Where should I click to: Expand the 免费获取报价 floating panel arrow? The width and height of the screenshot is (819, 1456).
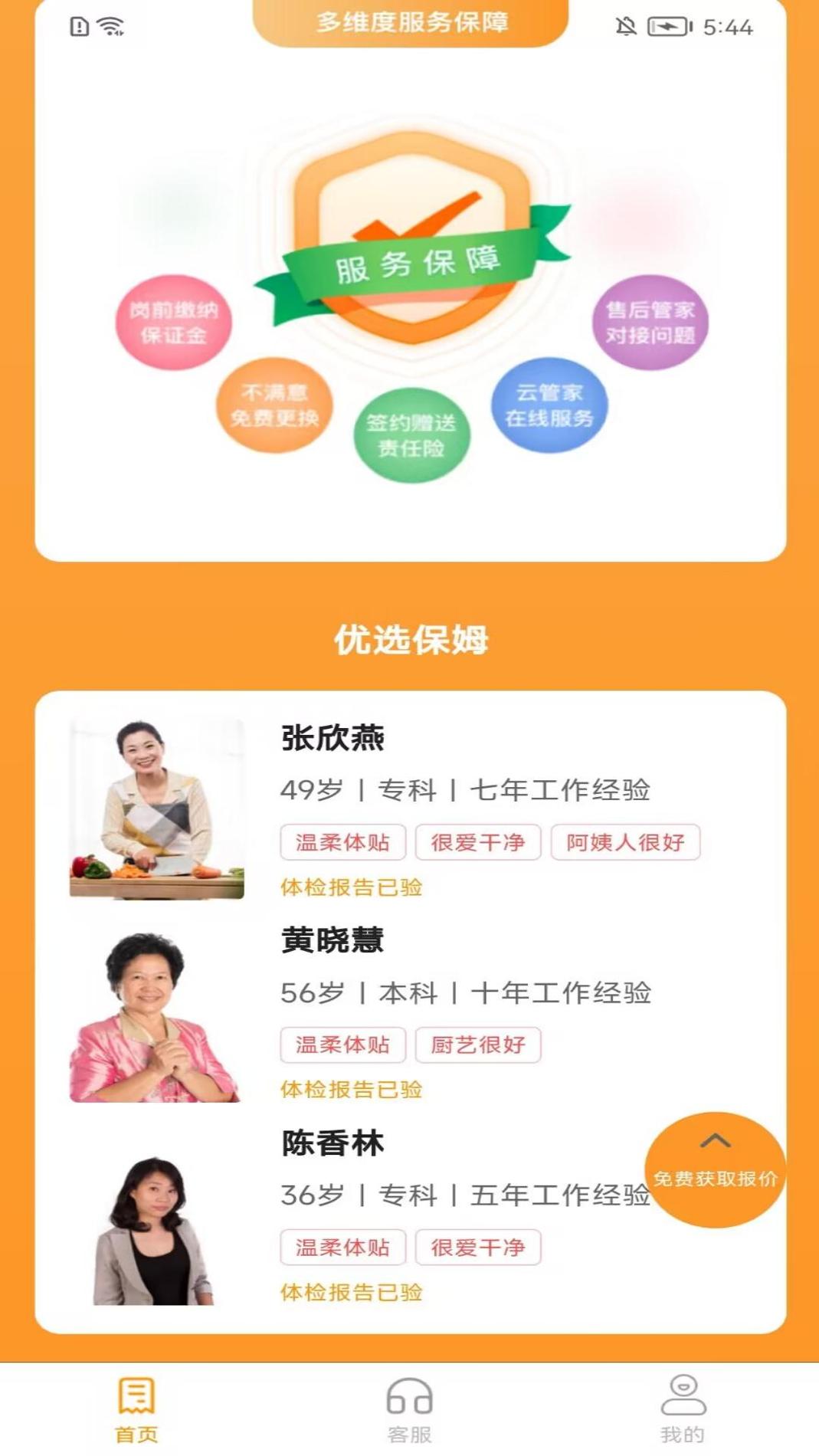pyautogui.click(x=716, y=1140)
